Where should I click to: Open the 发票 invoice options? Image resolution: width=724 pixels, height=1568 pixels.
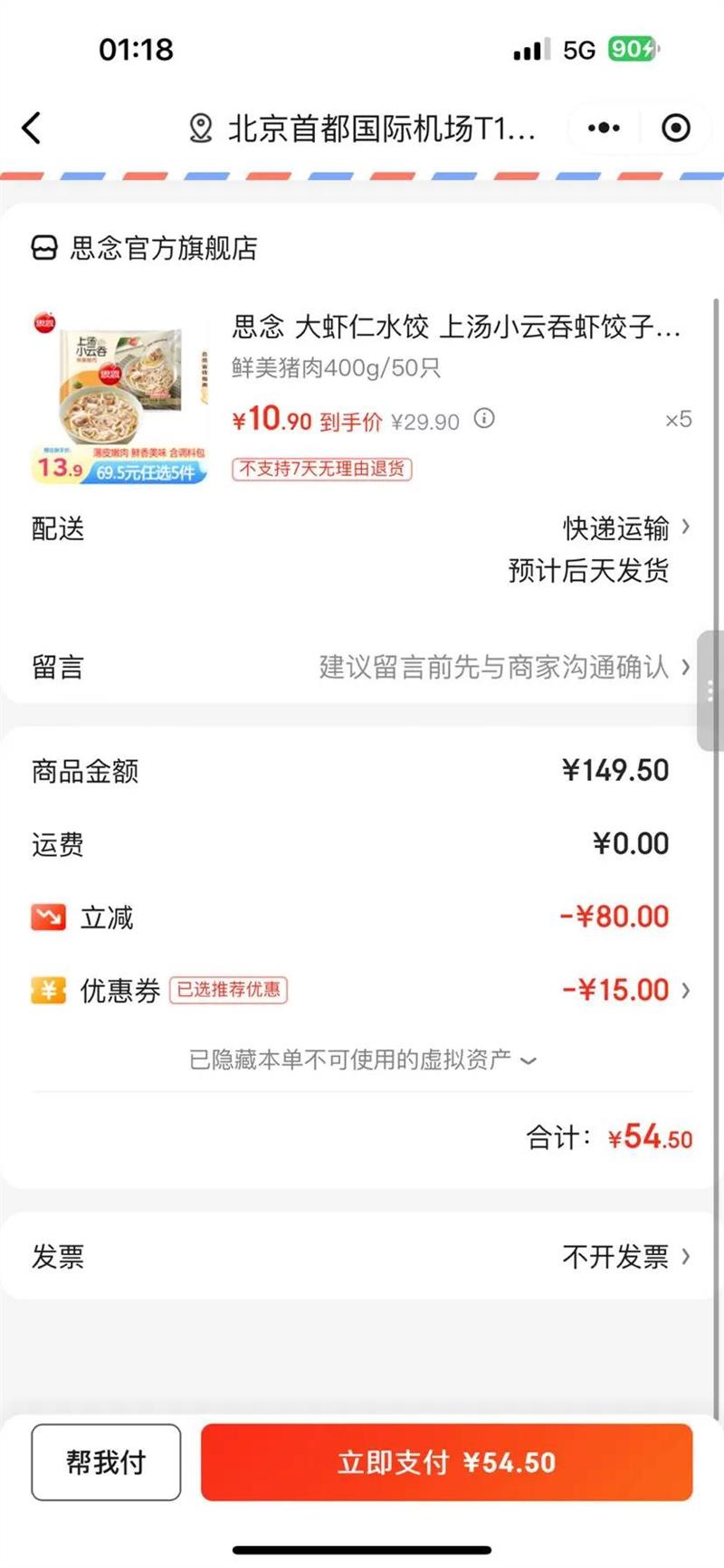(x=624, y=1257)
